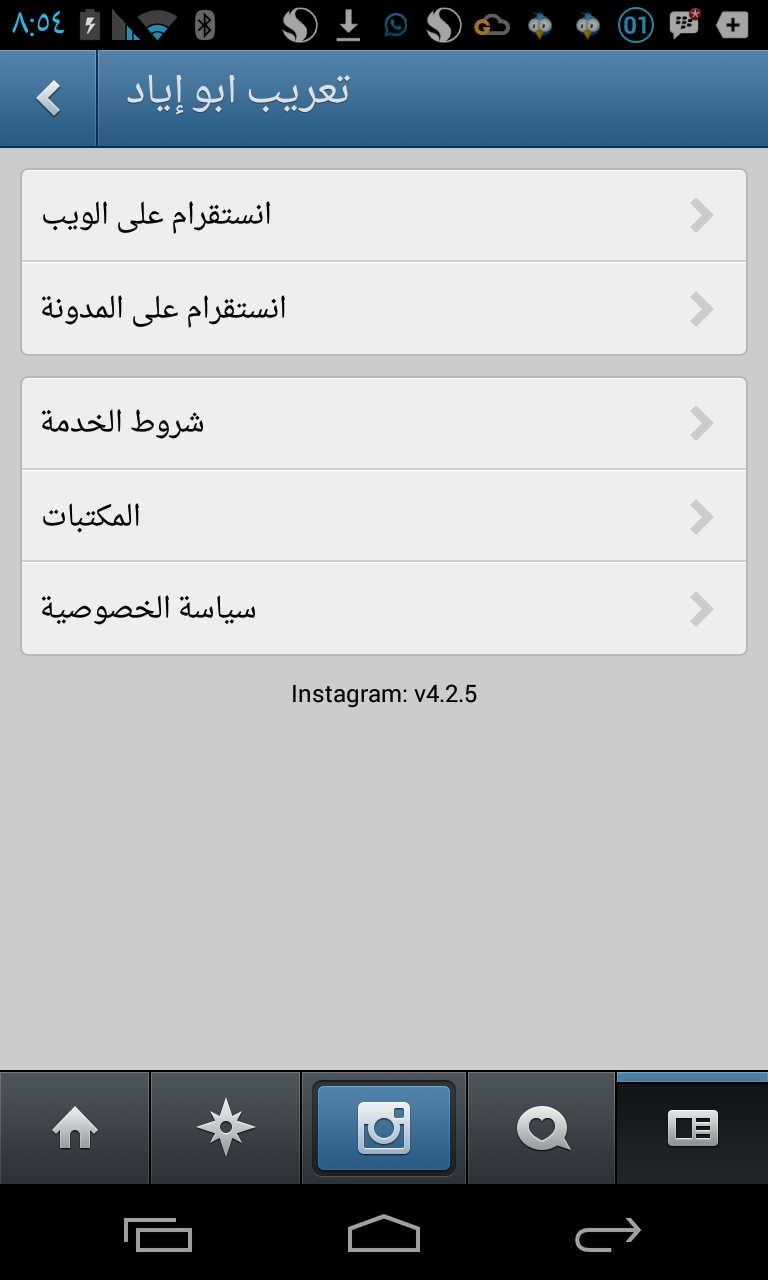This screenshot has width=768, height=1280.
Task: Switch to the Explore star tab
Action: (x=225, y=1128)
